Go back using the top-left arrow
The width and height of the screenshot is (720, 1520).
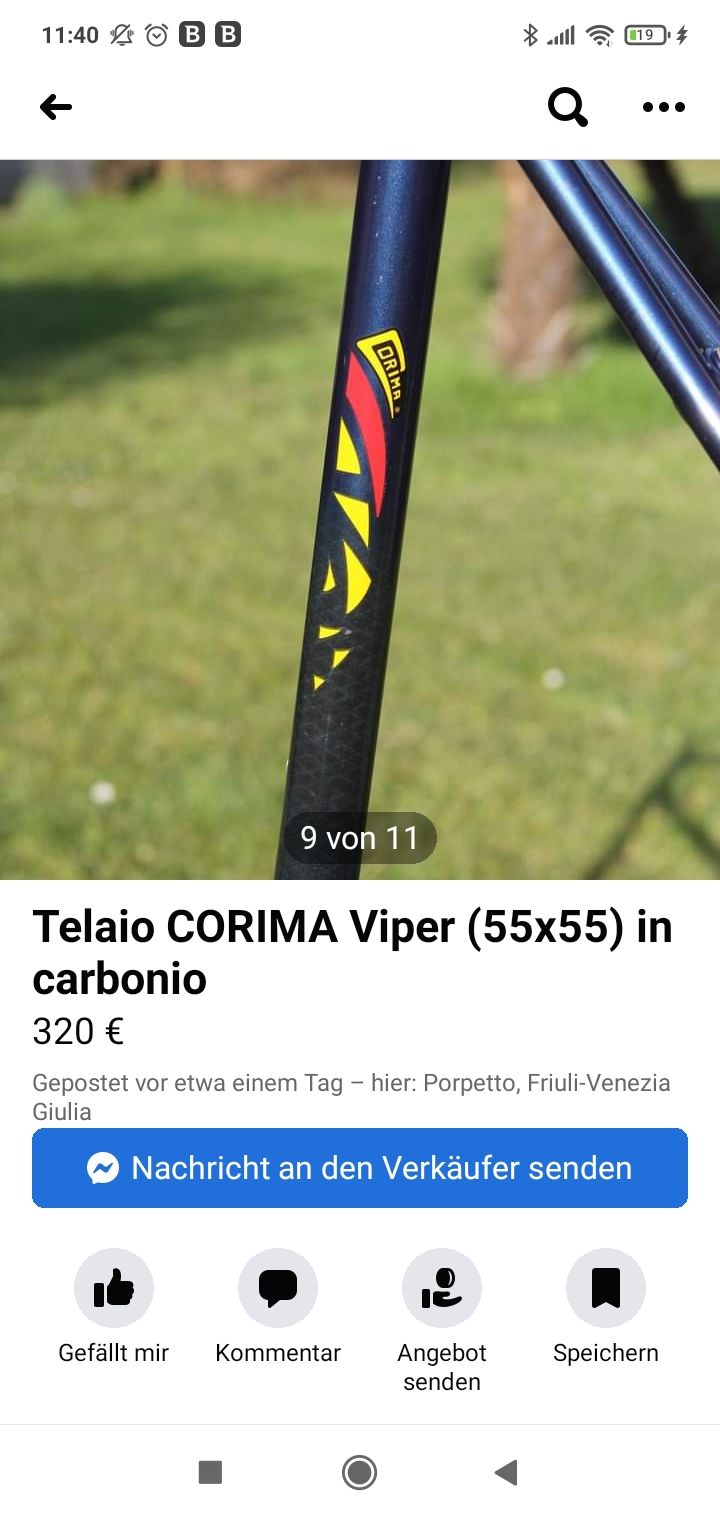[56, 107]
